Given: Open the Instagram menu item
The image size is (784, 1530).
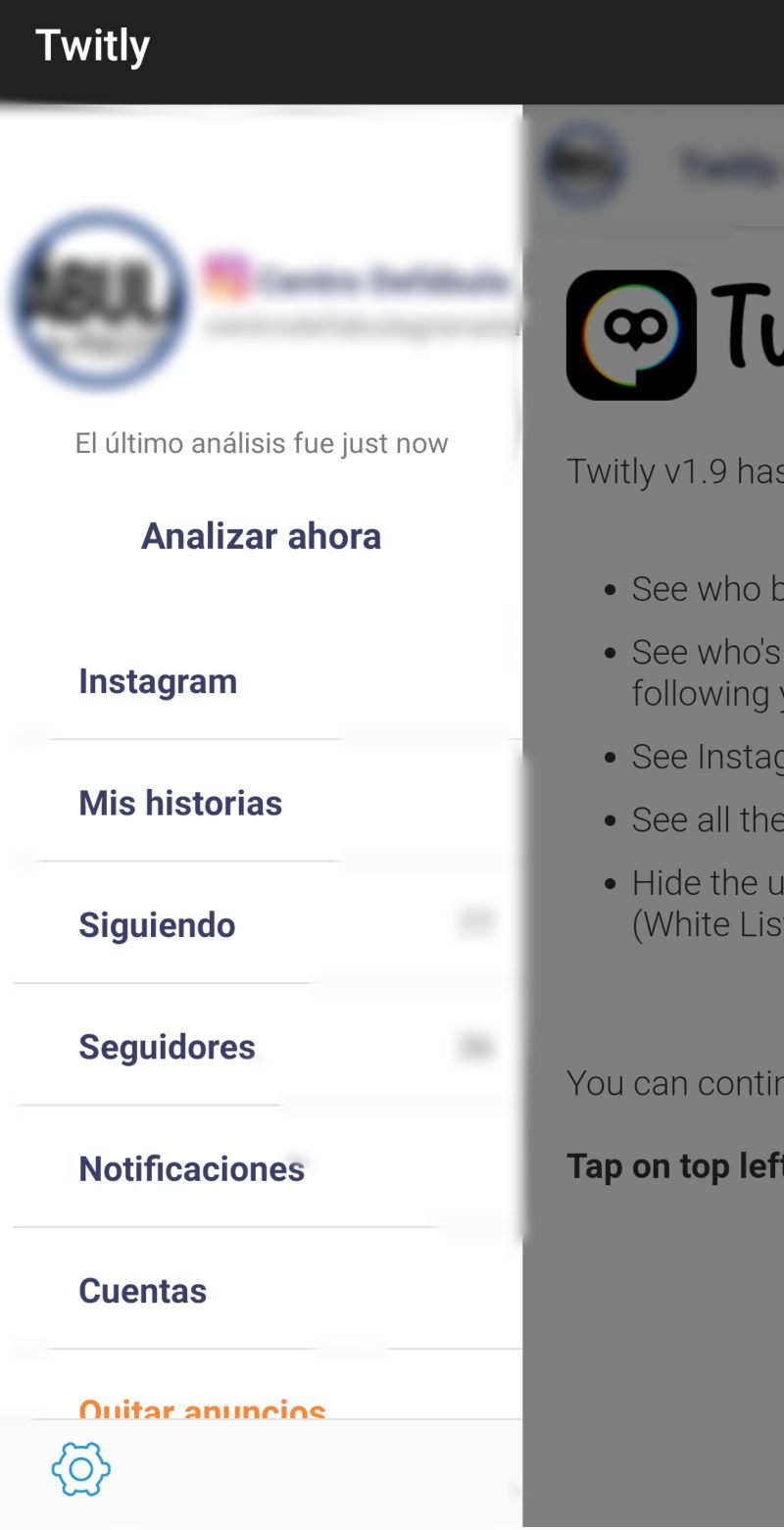Looking at the screenshot, I should (158, 681).
